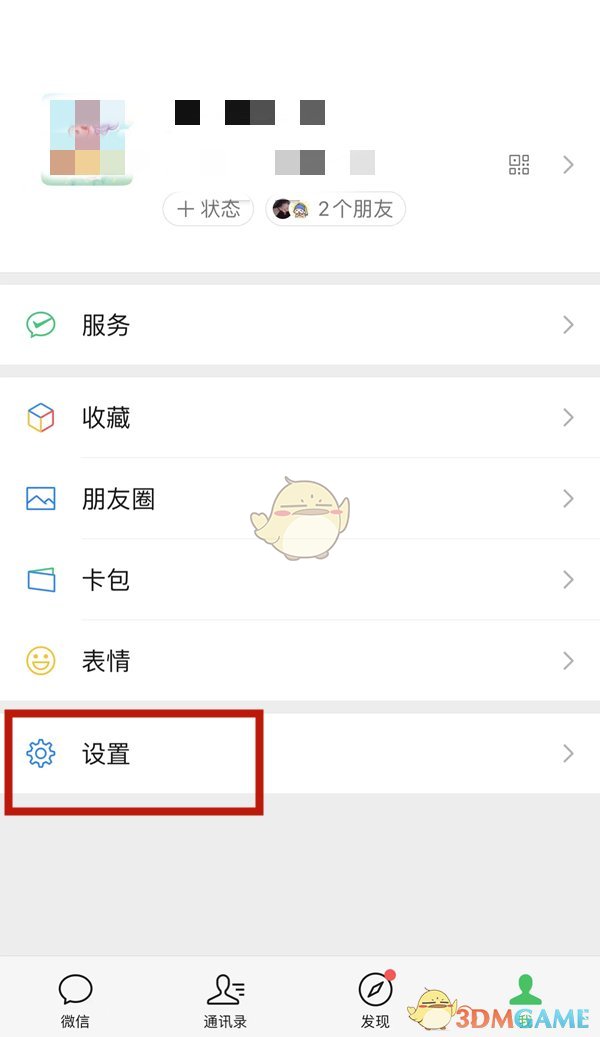Add a status with the 状态 chip

point(208,209)
